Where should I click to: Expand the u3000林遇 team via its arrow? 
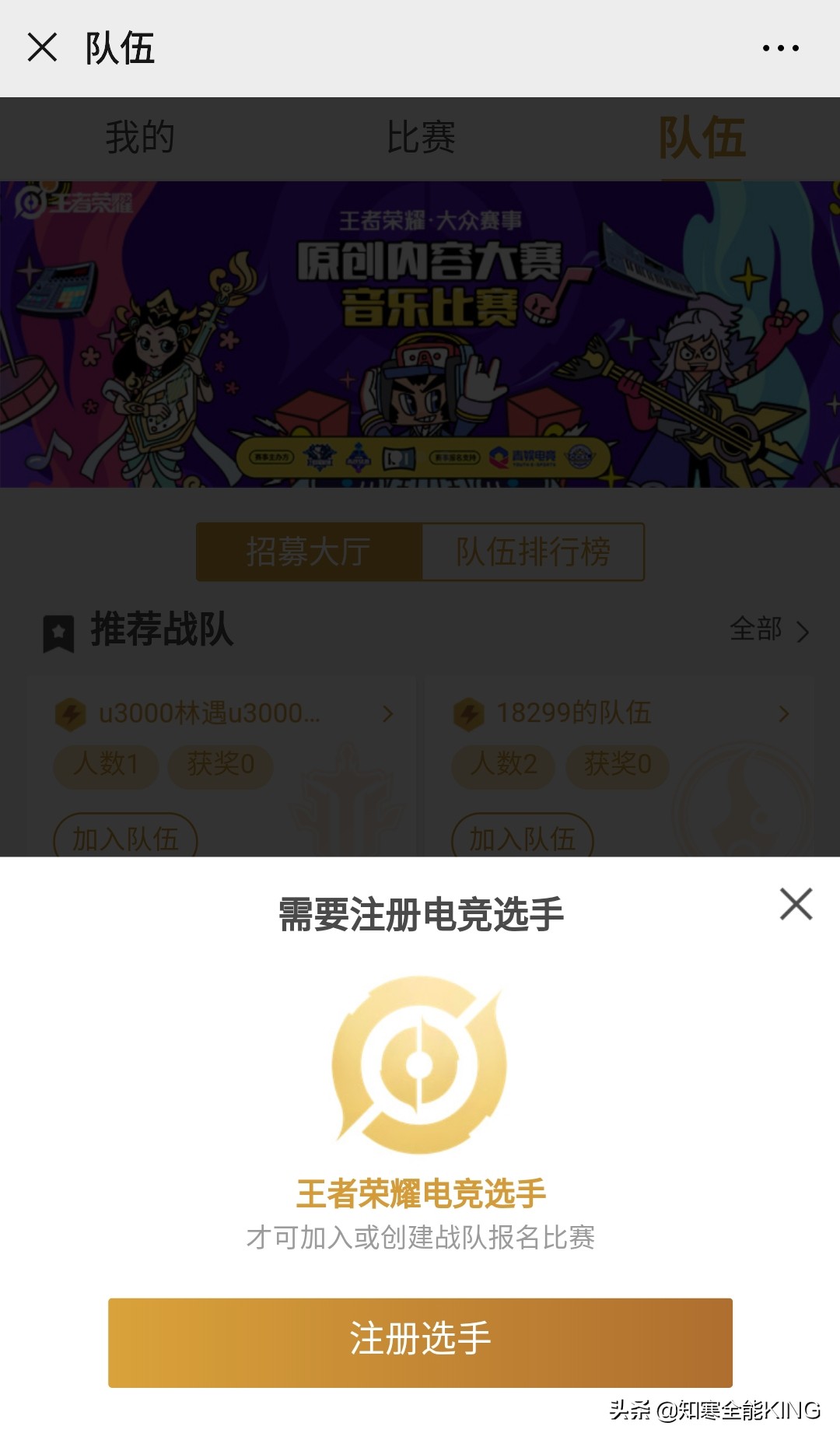[x=387, y=713]
